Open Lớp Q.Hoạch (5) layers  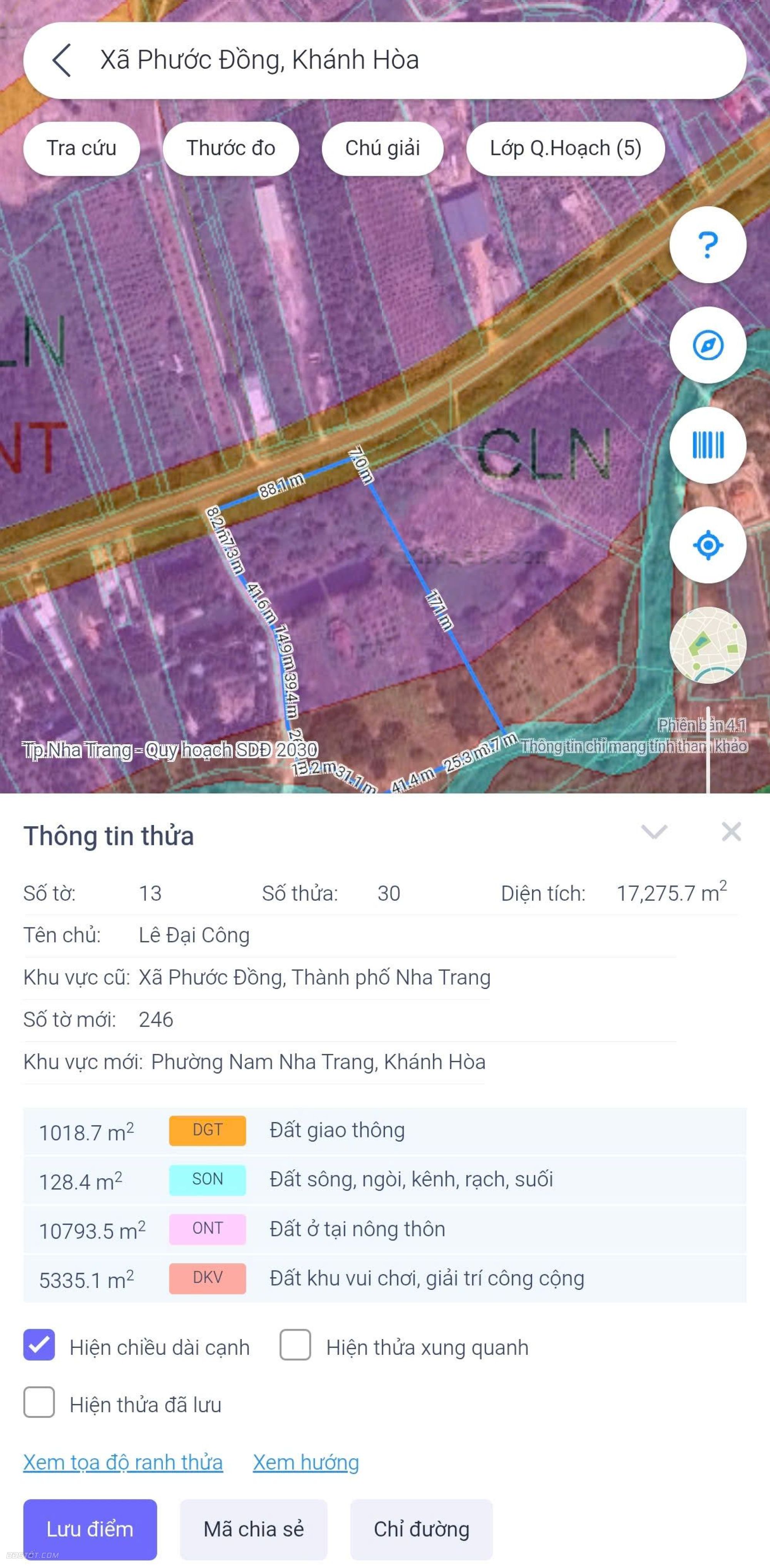(565, 149)
